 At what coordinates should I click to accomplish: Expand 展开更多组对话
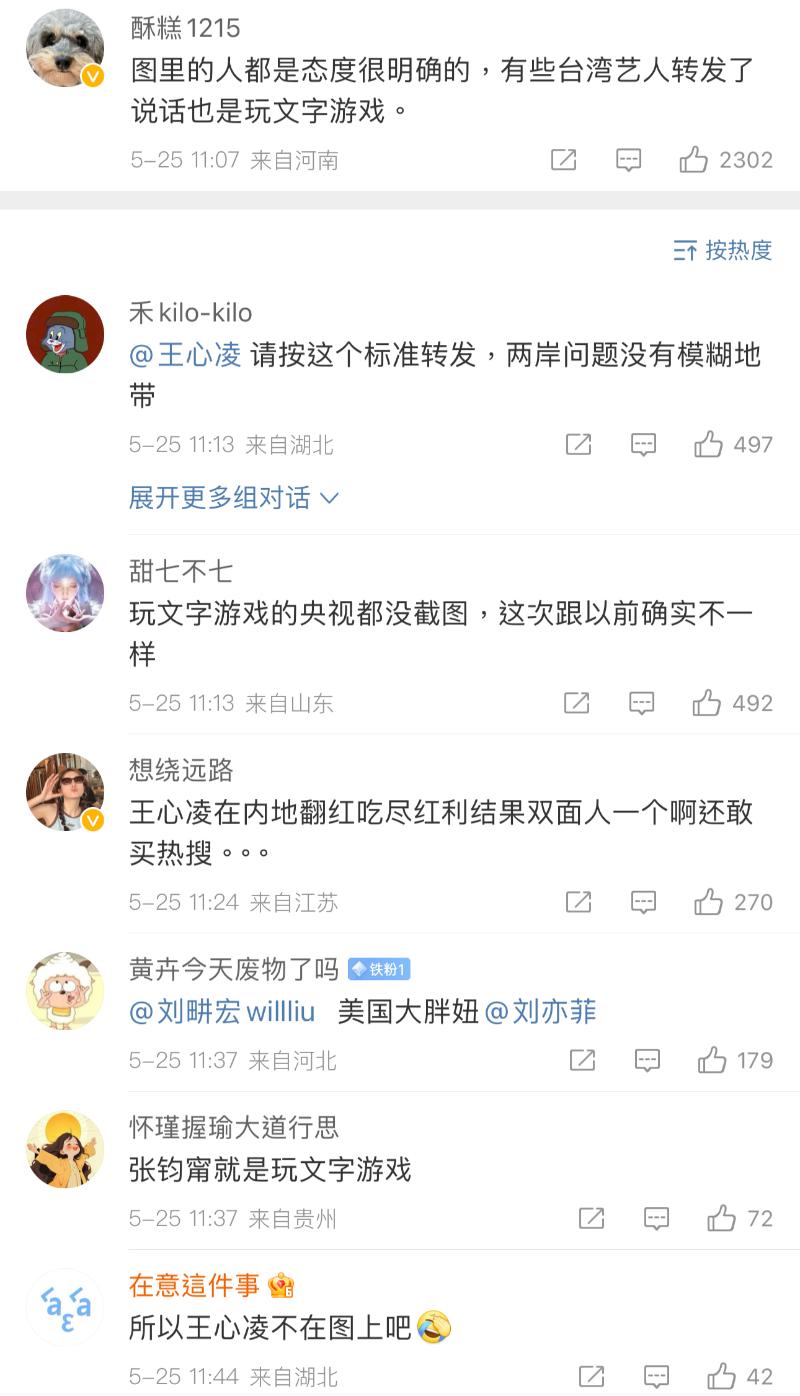(234, 497)
